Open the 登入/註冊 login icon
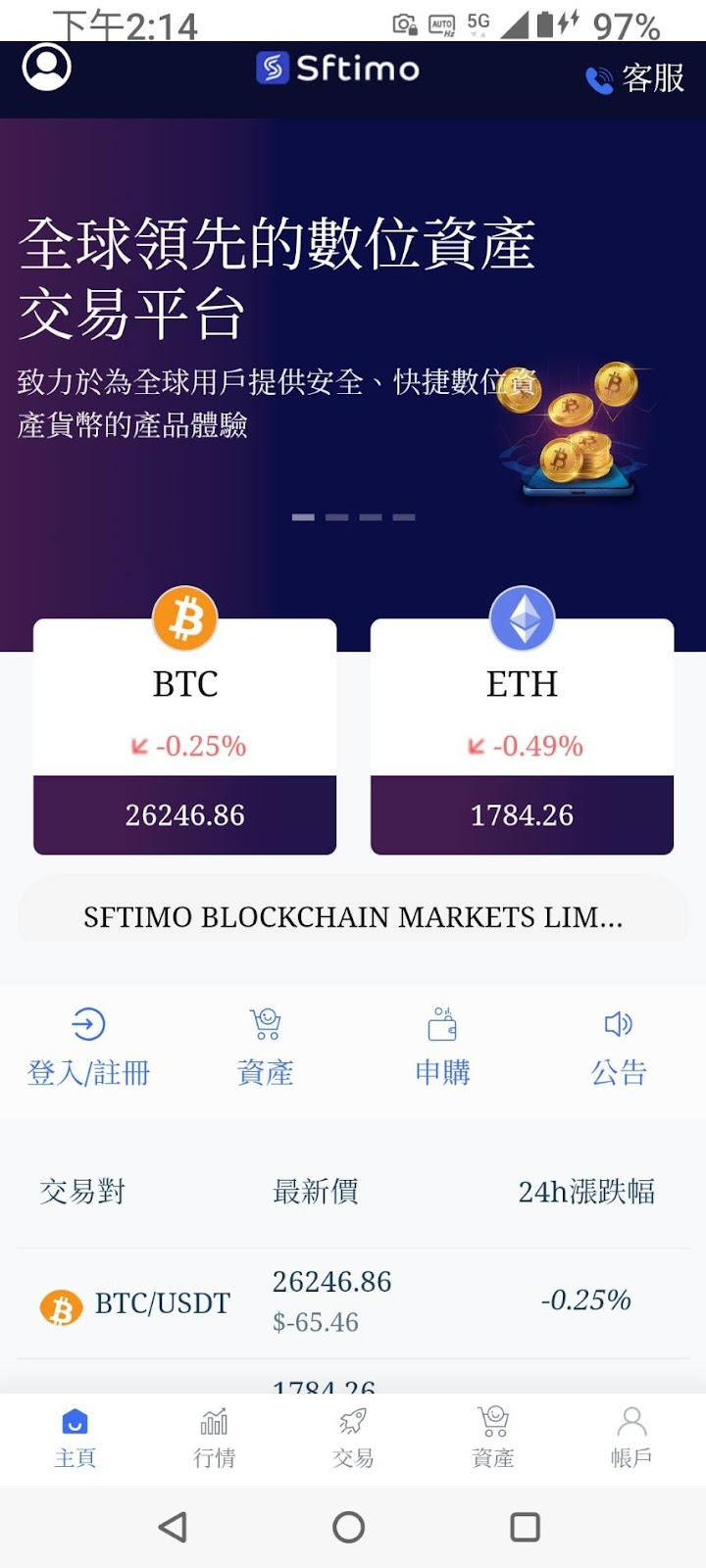Image resolution: width=706 pixels, height=1568 pixels. coord(88,1024)
